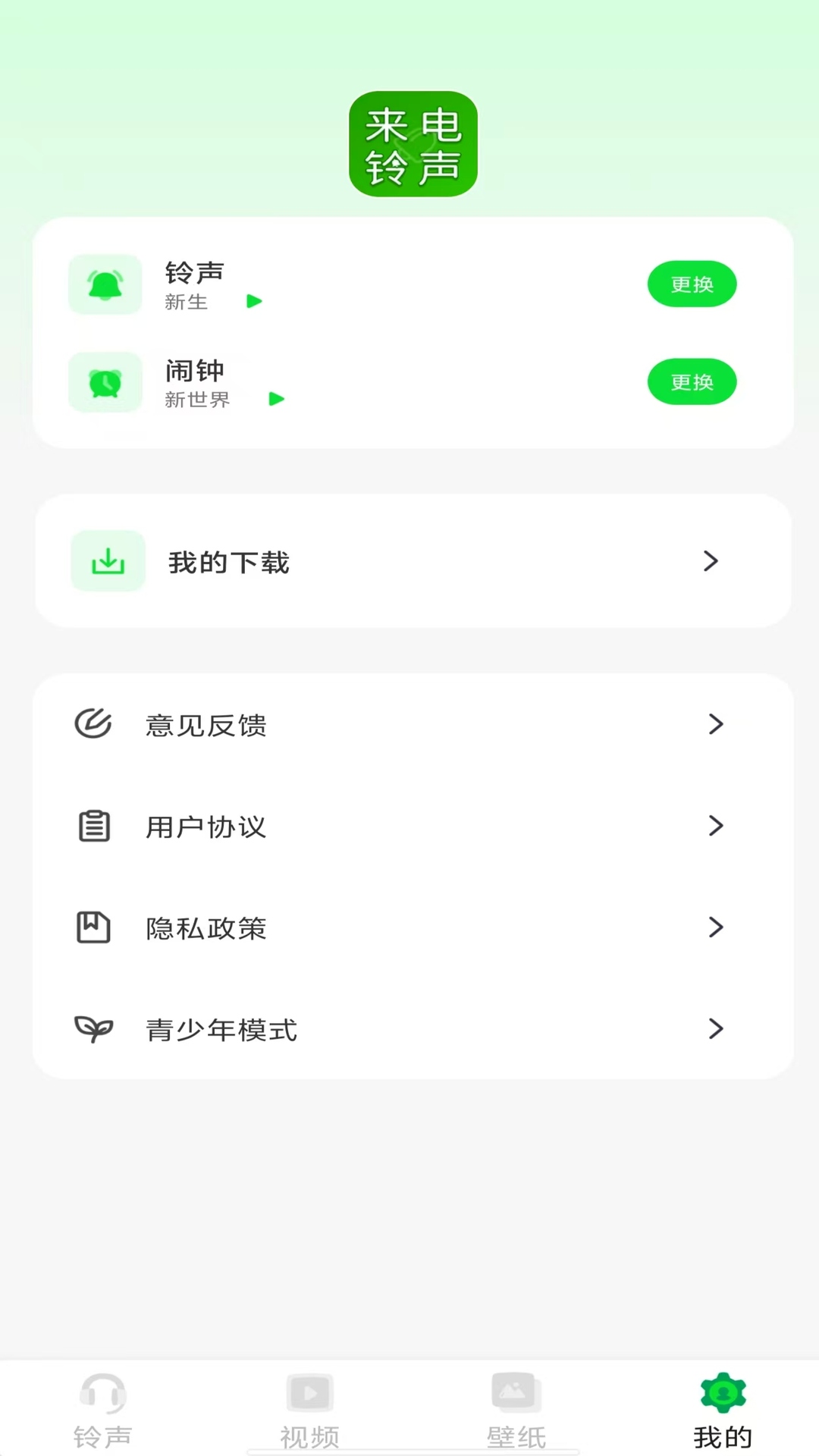
Task: Open 意见反馈 using the arrow
Action: (x=716, y=725)
